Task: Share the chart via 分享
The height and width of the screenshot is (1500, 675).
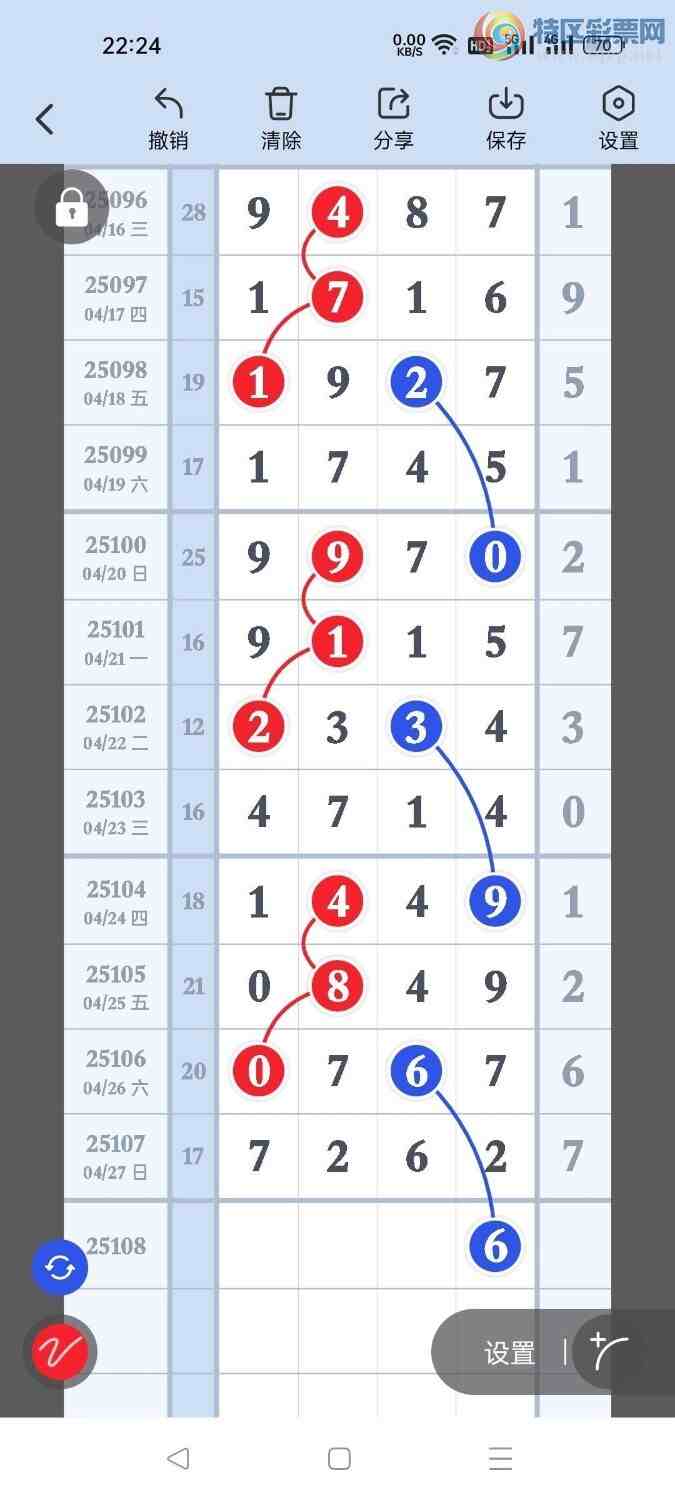Action: 394,119
